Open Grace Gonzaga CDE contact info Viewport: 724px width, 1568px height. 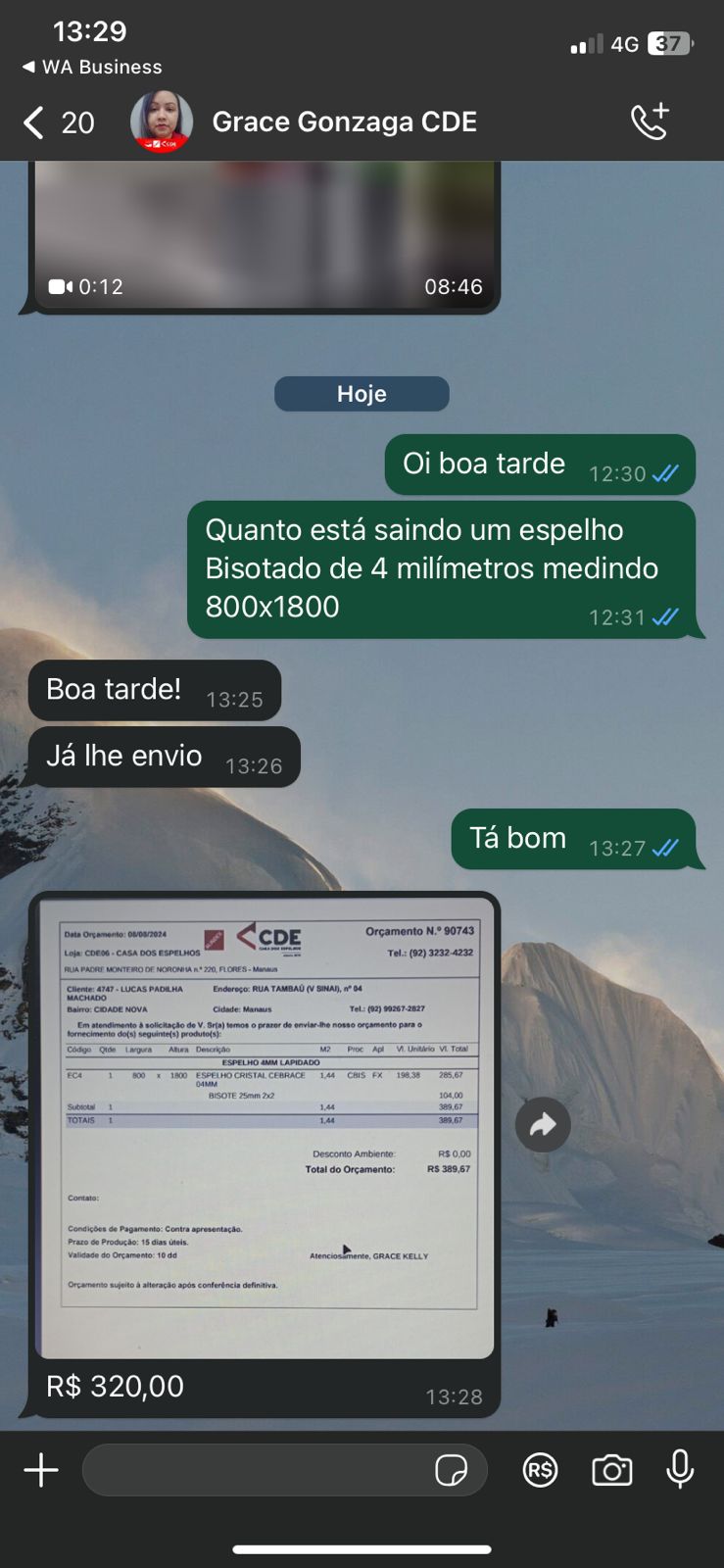tap(344, 122)
